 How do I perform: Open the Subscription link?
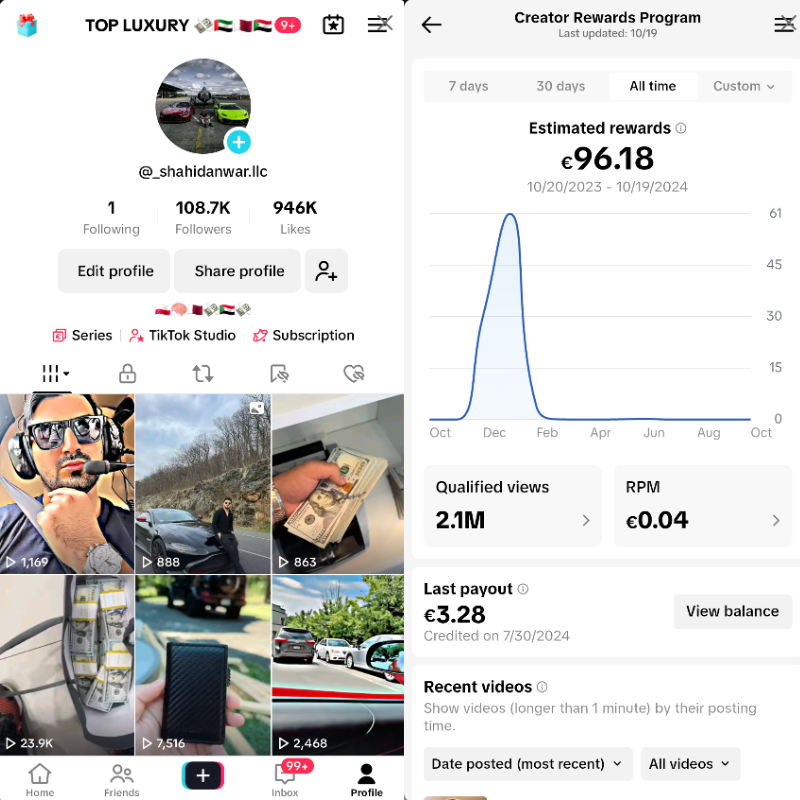[x=304, y=336]
